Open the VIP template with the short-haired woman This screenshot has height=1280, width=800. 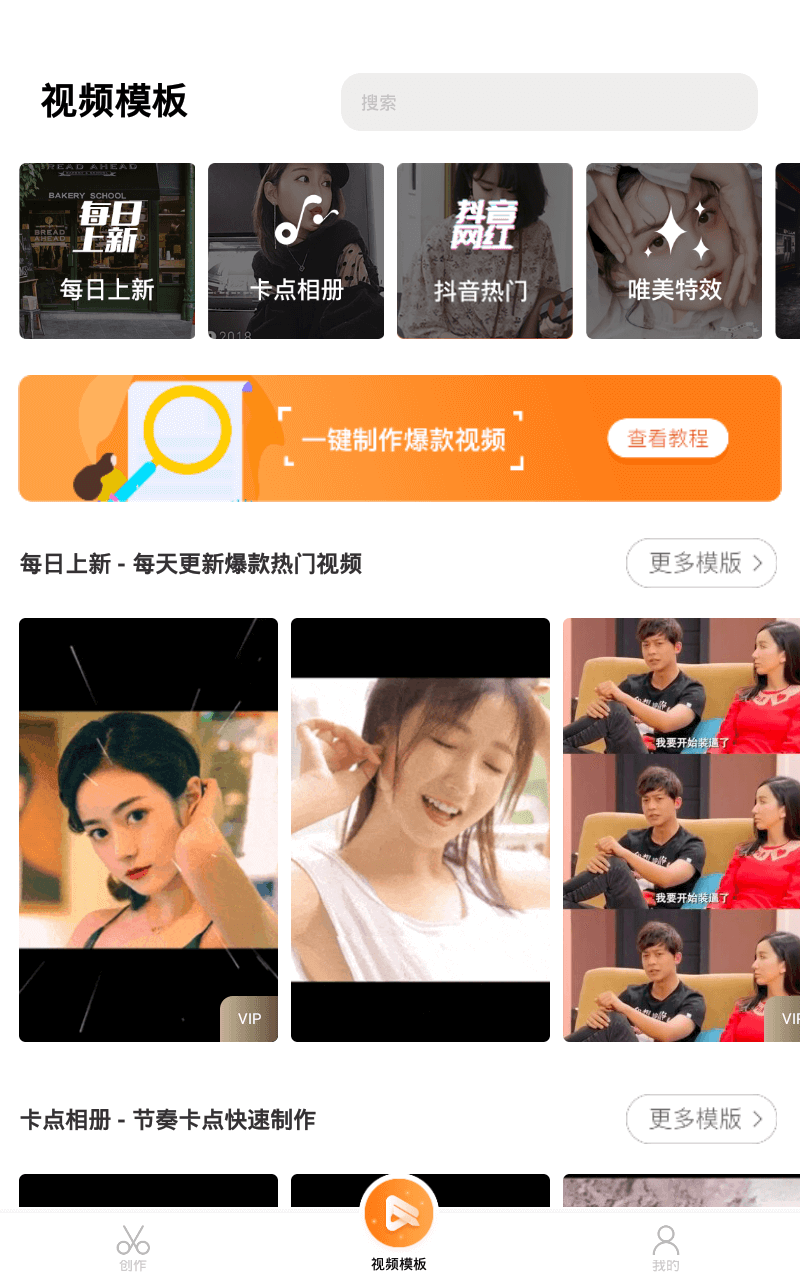tap(148, 830)
